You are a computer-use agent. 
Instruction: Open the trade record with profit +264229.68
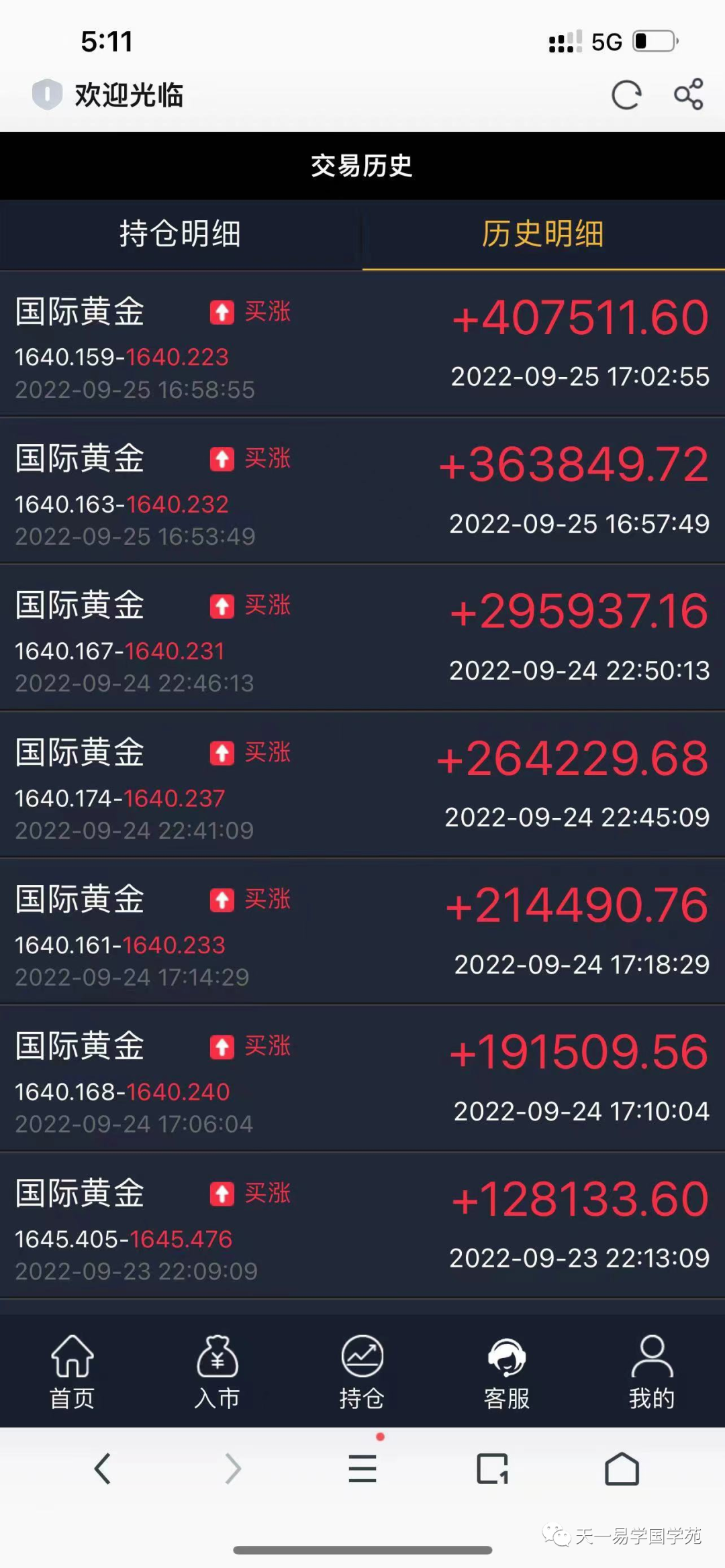(x=362, y=785)
